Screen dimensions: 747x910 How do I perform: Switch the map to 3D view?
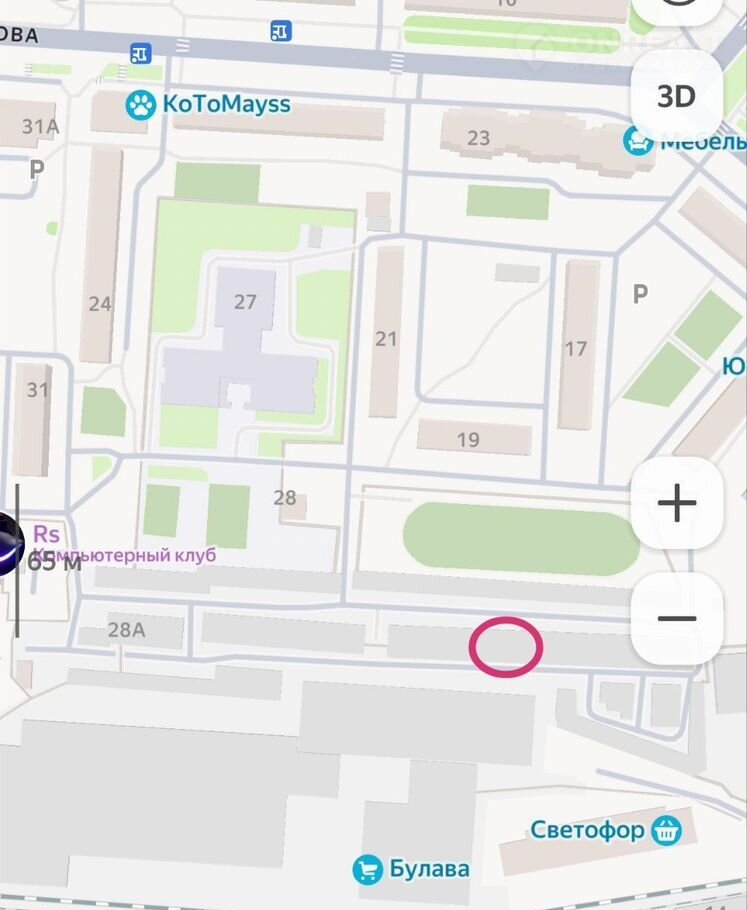(x=676, y=96)
